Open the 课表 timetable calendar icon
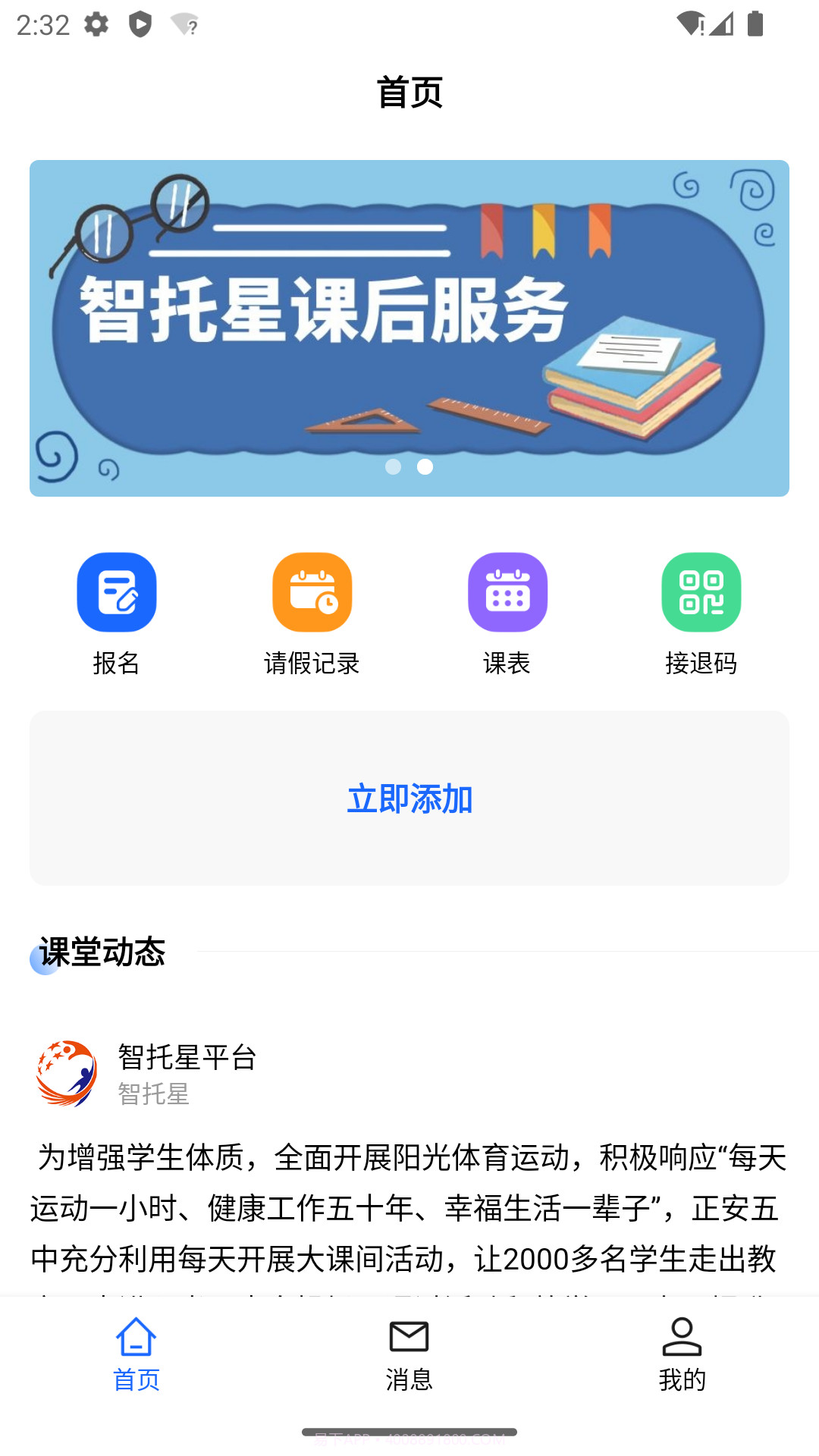Viewport: 819px width, 1456px height. 507,592
